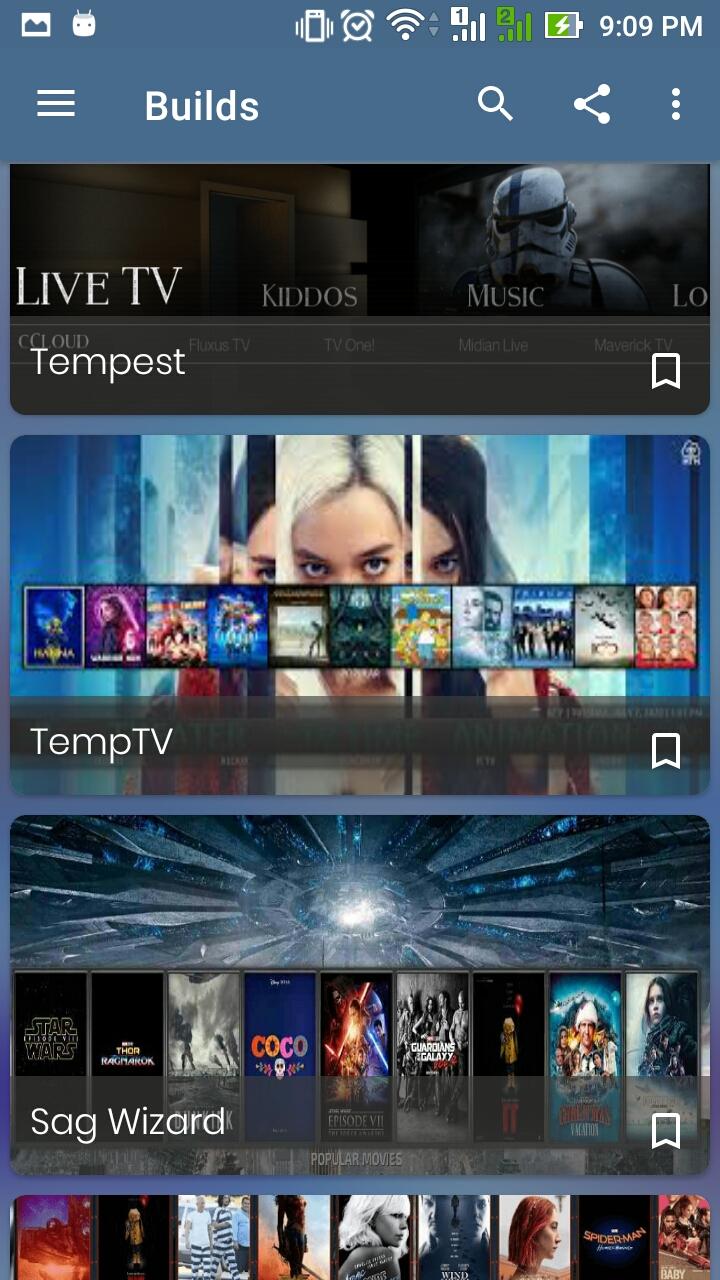Open the navigation drawer menu
The width and height of the screenshot is (720, 1280).
click(x=56, y=104)
